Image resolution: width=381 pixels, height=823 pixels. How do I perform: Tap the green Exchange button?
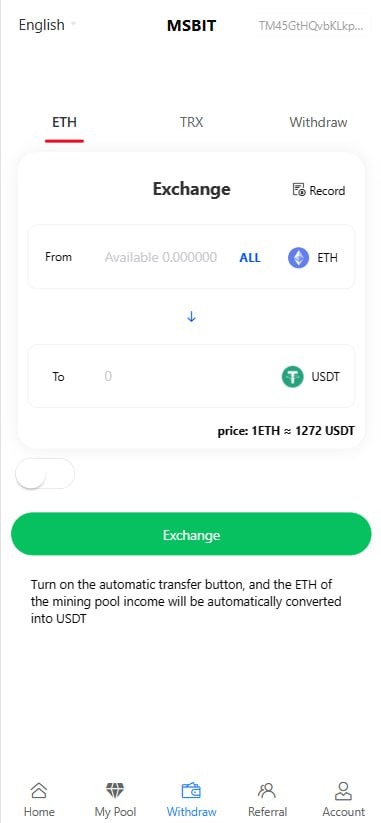(x=191, y=534)
